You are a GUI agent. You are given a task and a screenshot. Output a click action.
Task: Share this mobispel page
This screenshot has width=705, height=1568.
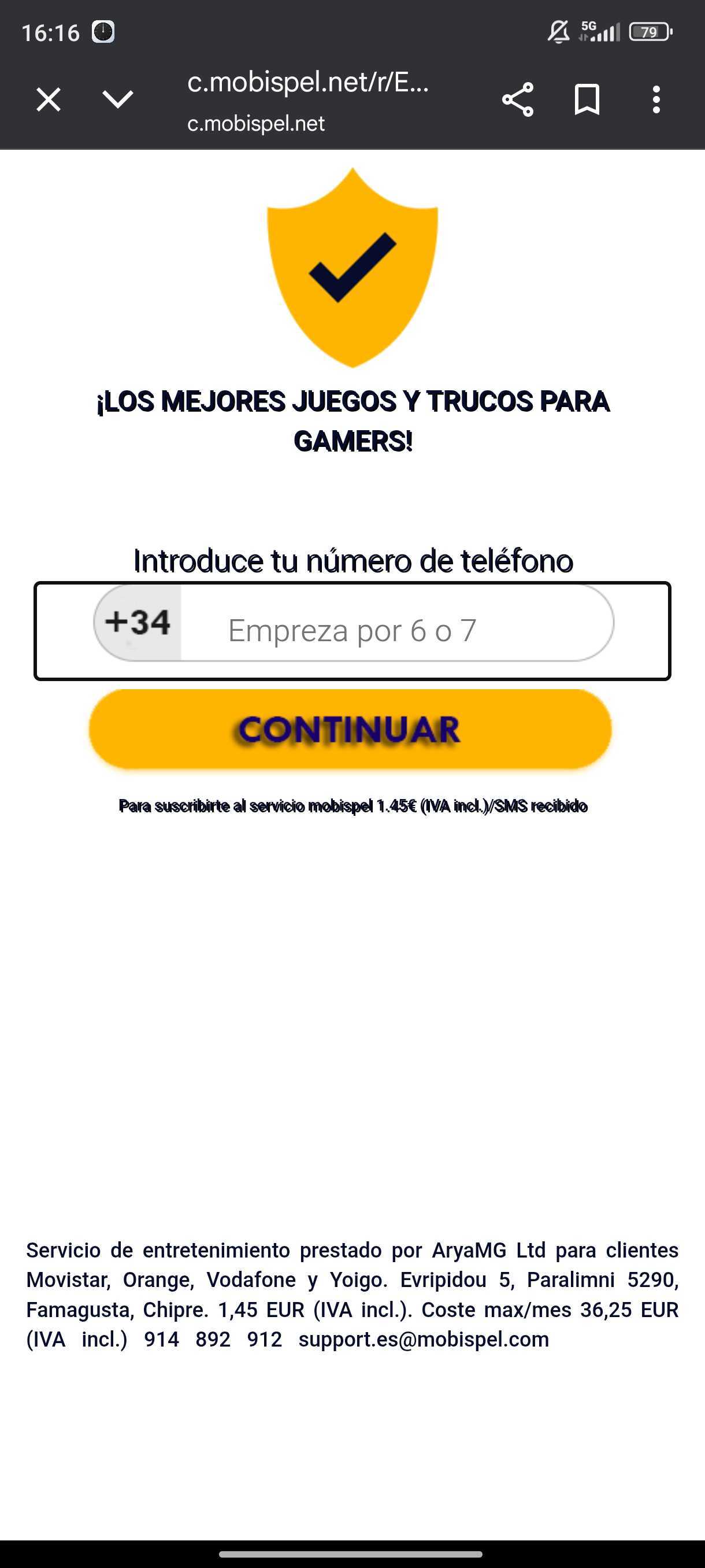[x=518, y=100]
